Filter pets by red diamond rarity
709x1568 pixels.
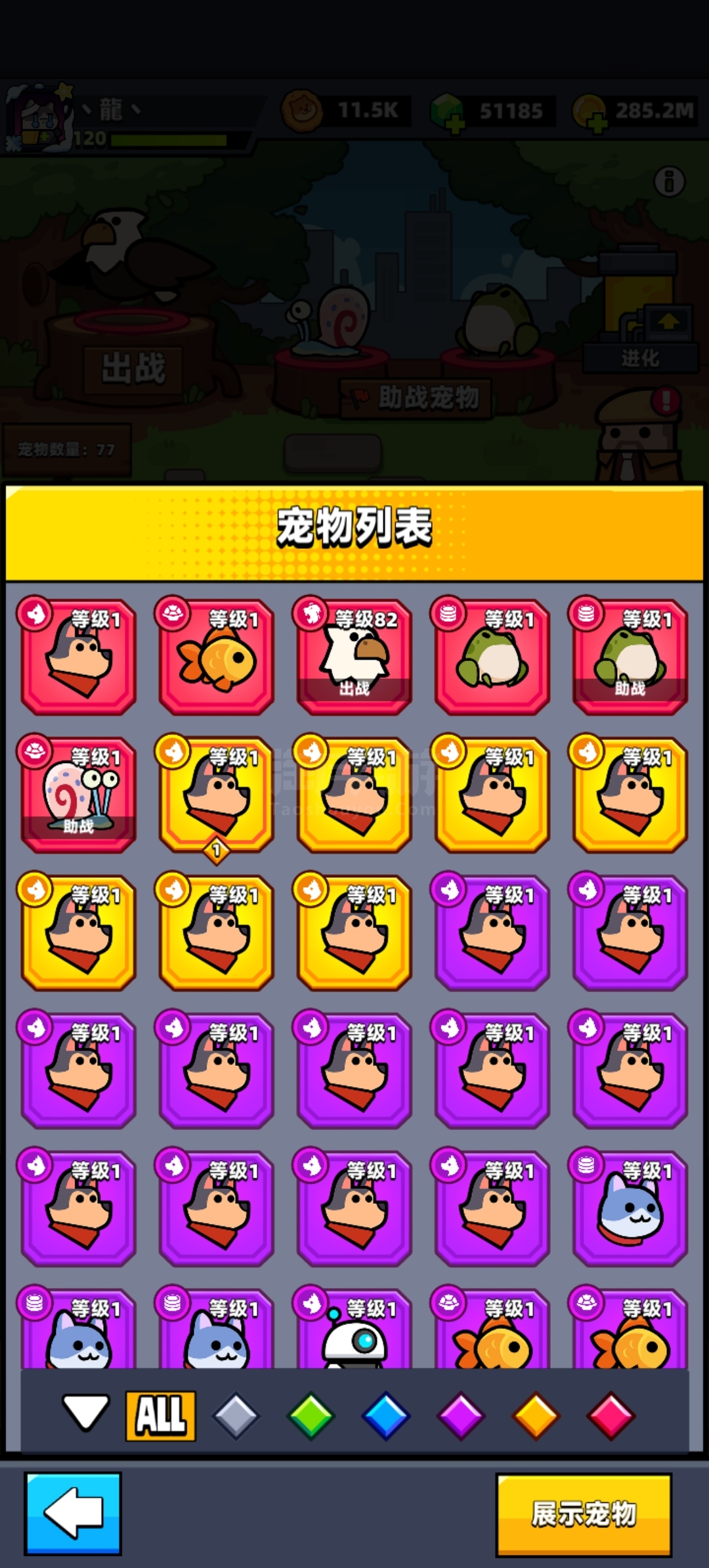611,1416
